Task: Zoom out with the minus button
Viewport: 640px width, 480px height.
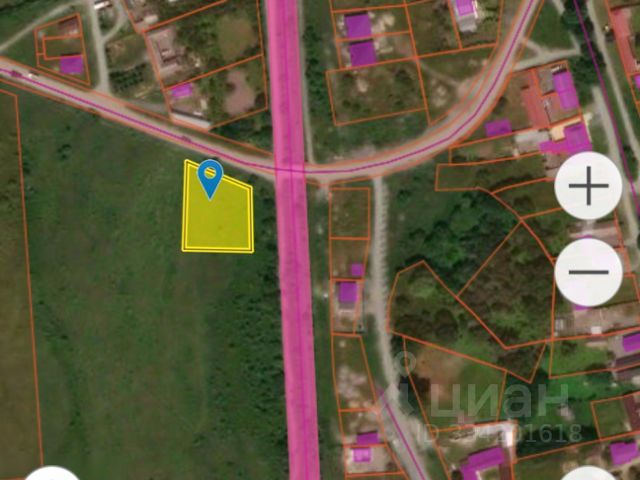Action: 589,272
